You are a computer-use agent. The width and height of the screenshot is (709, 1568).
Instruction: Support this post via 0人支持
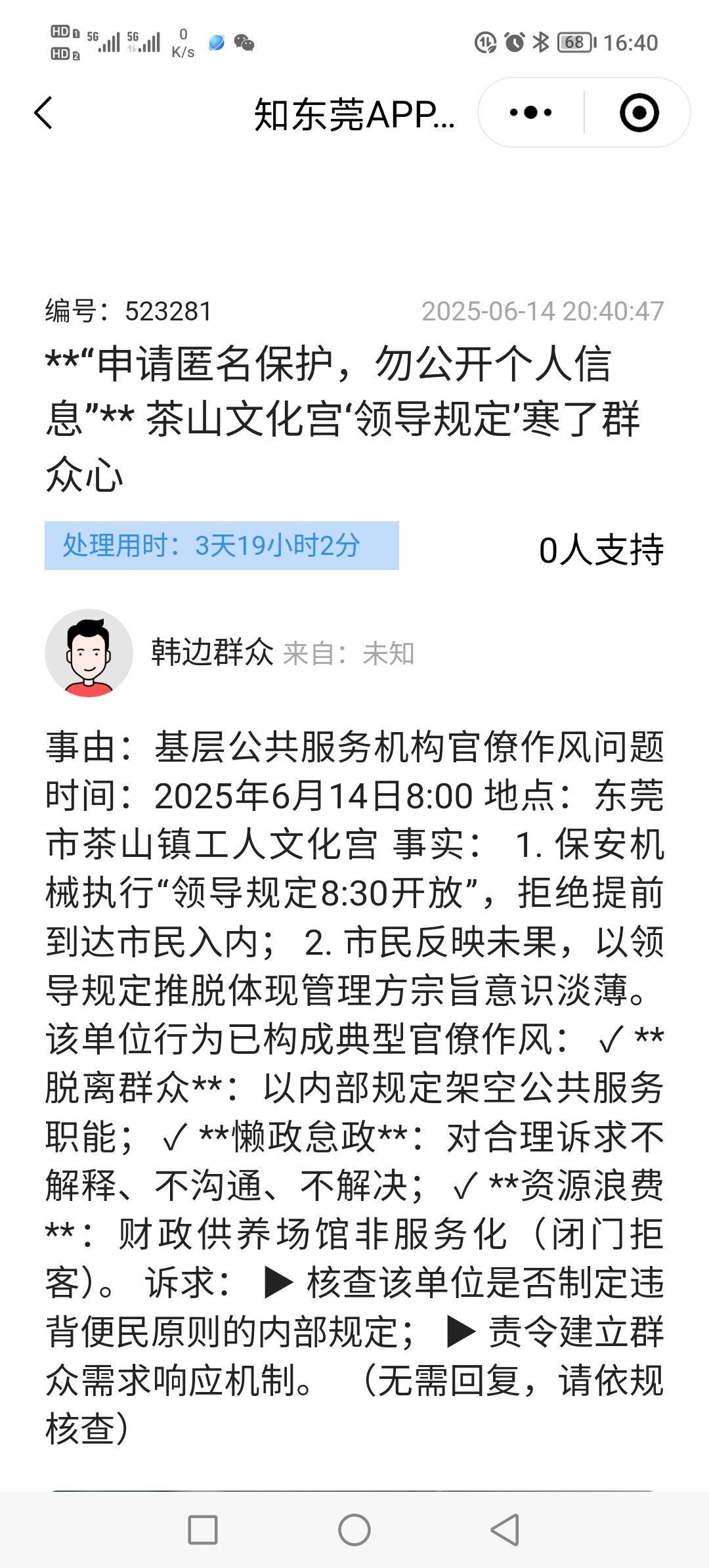click(601, 550)
